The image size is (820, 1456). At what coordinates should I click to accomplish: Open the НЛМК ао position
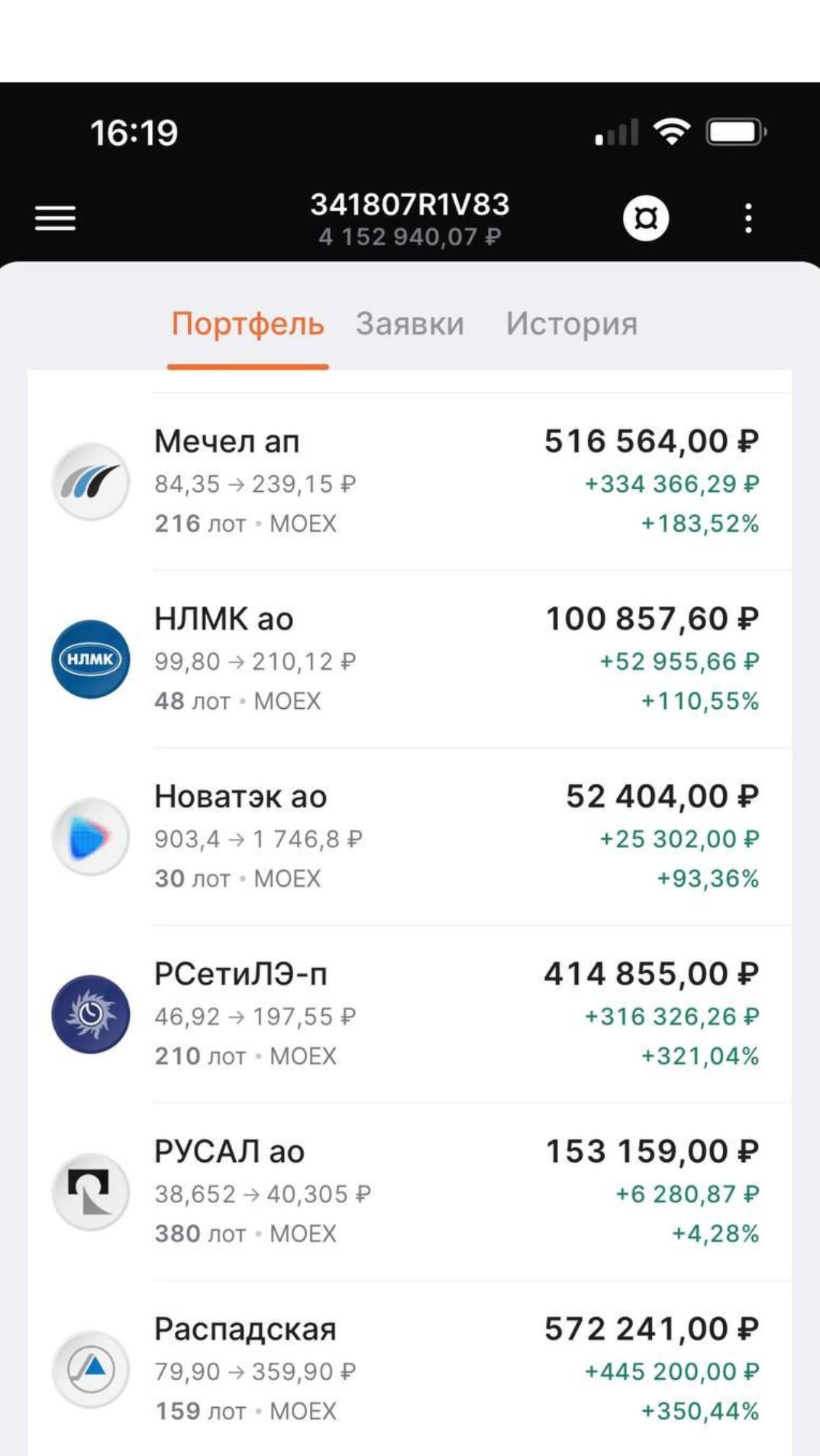(x=409, y=659)
